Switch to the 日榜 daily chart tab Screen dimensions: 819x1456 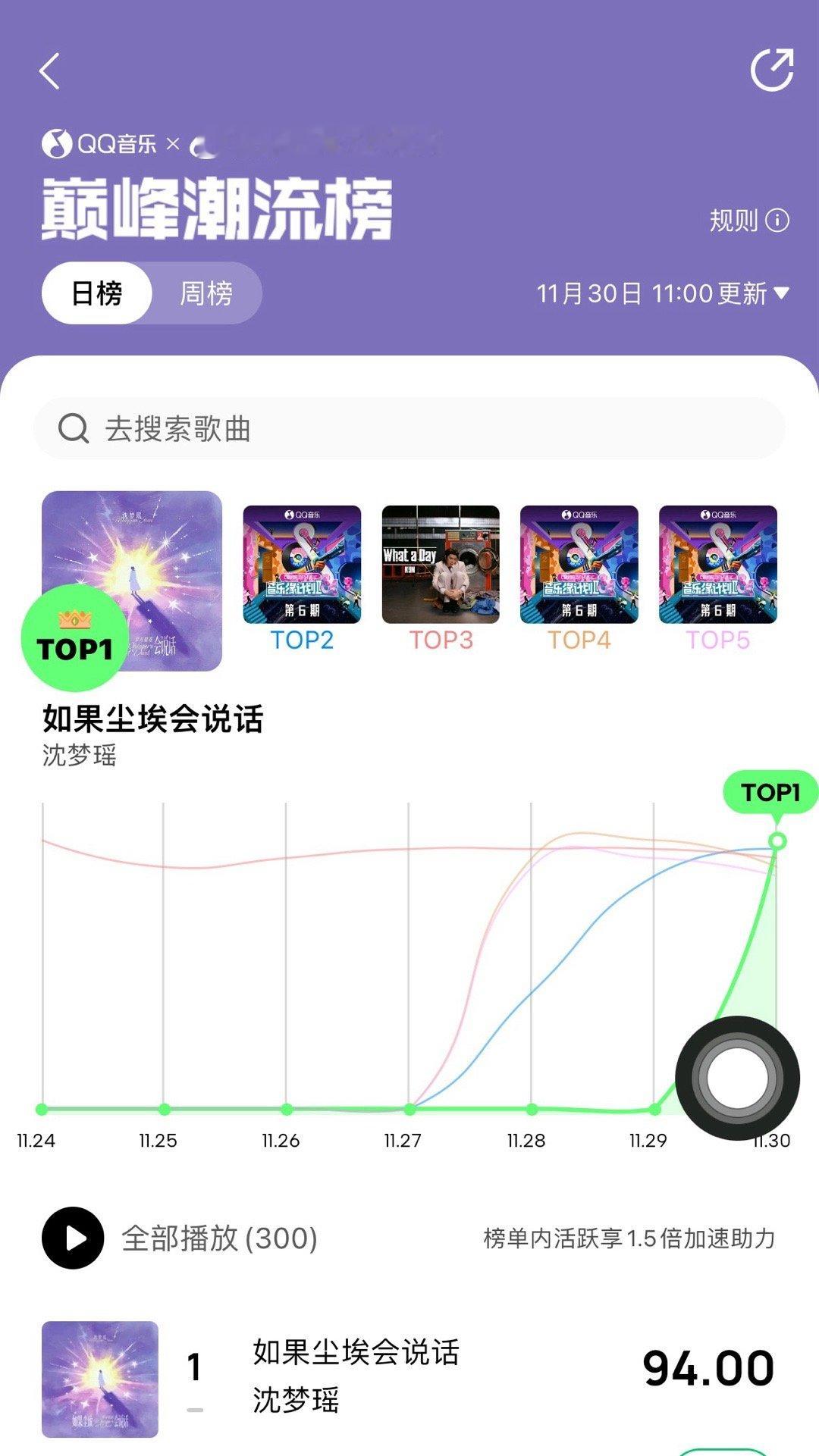(97, 293)
